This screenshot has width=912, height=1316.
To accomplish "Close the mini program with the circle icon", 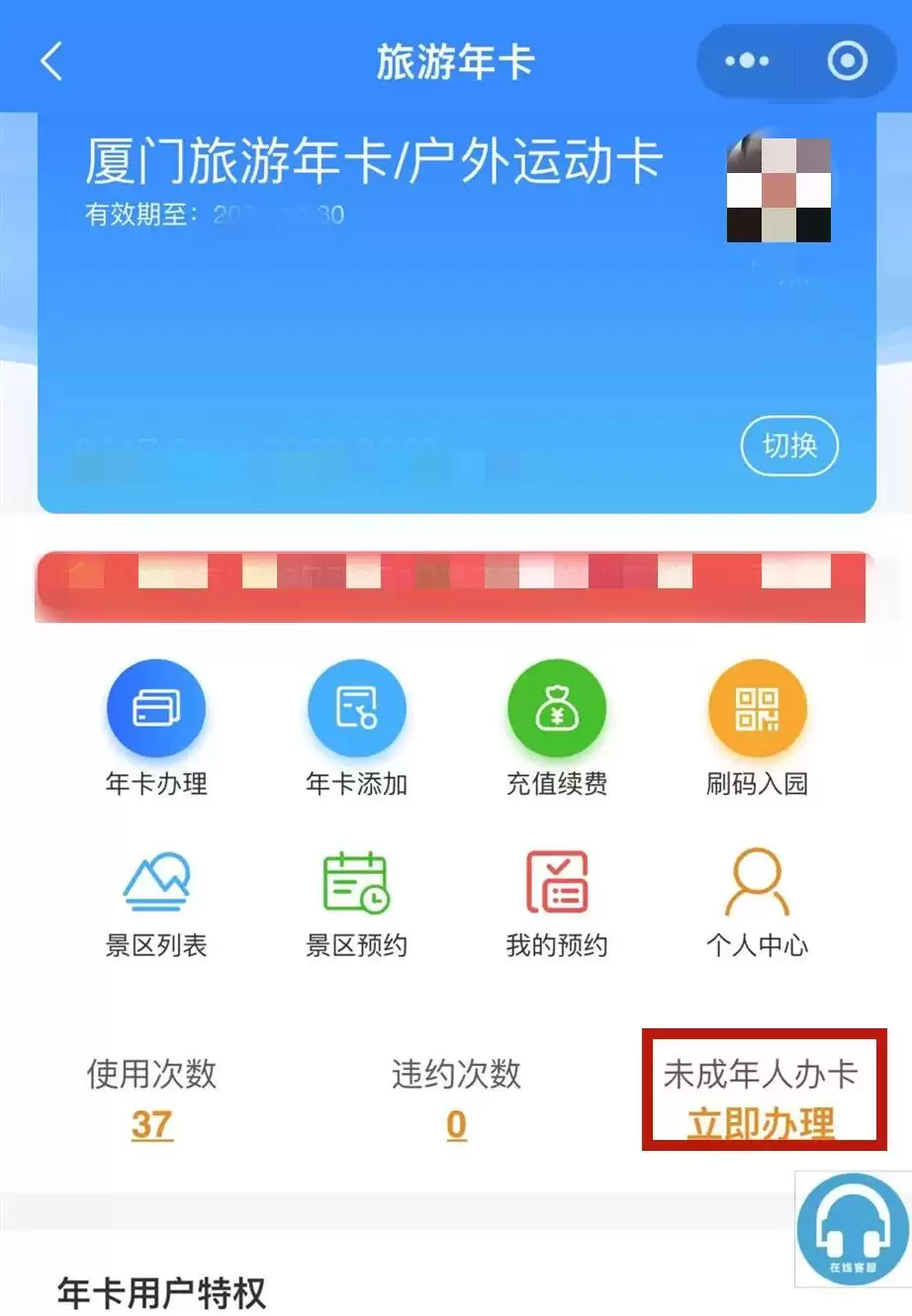I will (847, 61).
